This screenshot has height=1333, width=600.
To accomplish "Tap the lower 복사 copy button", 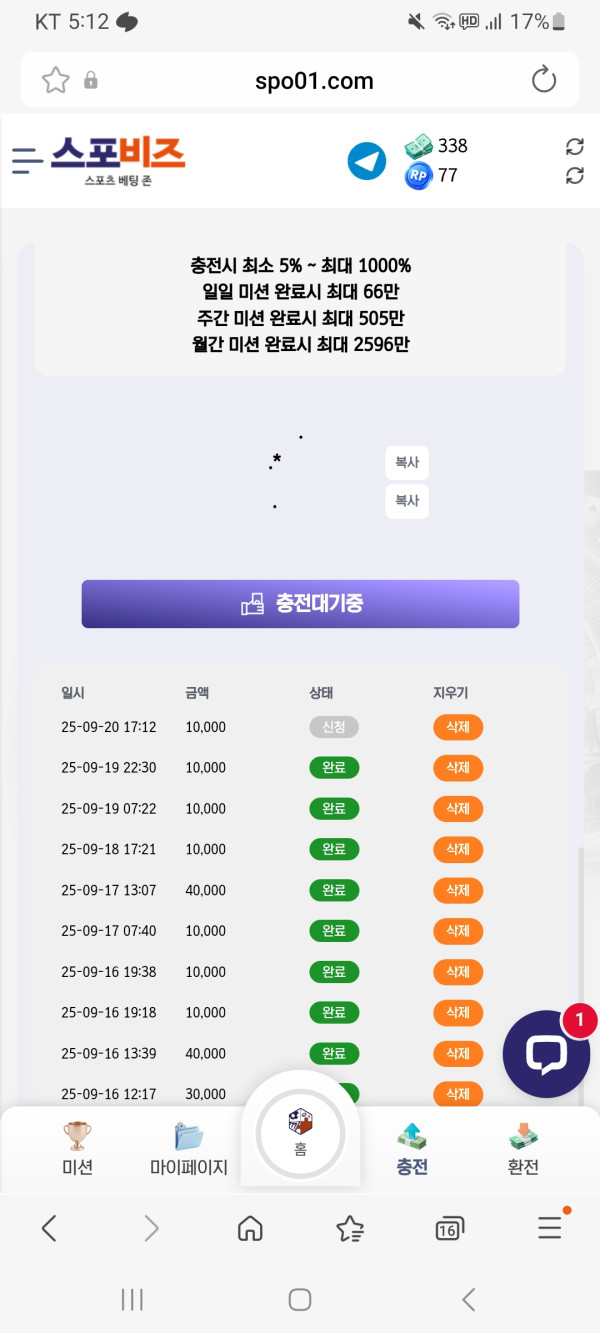I will [x=407, y=501].
